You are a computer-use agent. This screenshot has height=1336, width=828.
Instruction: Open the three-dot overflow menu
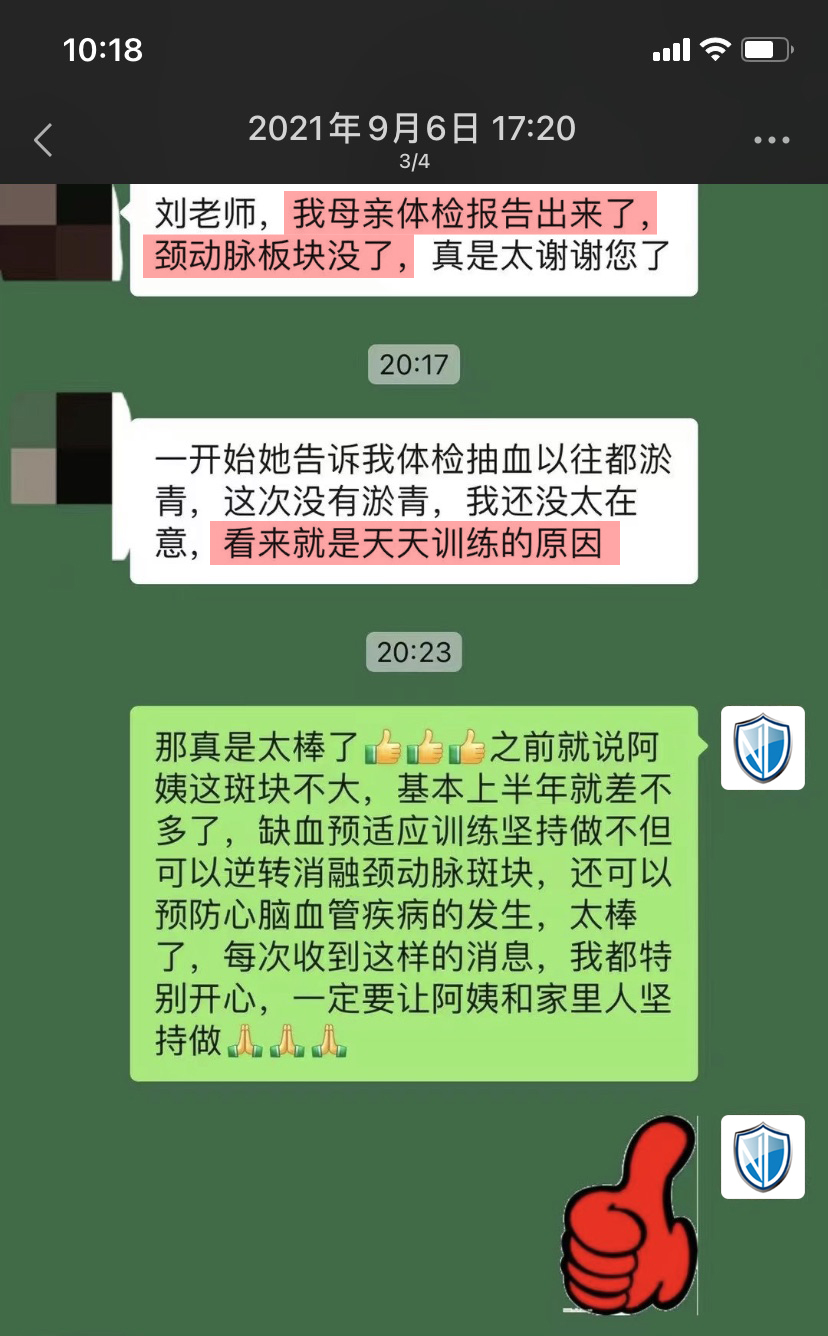(x=771, y=140)
